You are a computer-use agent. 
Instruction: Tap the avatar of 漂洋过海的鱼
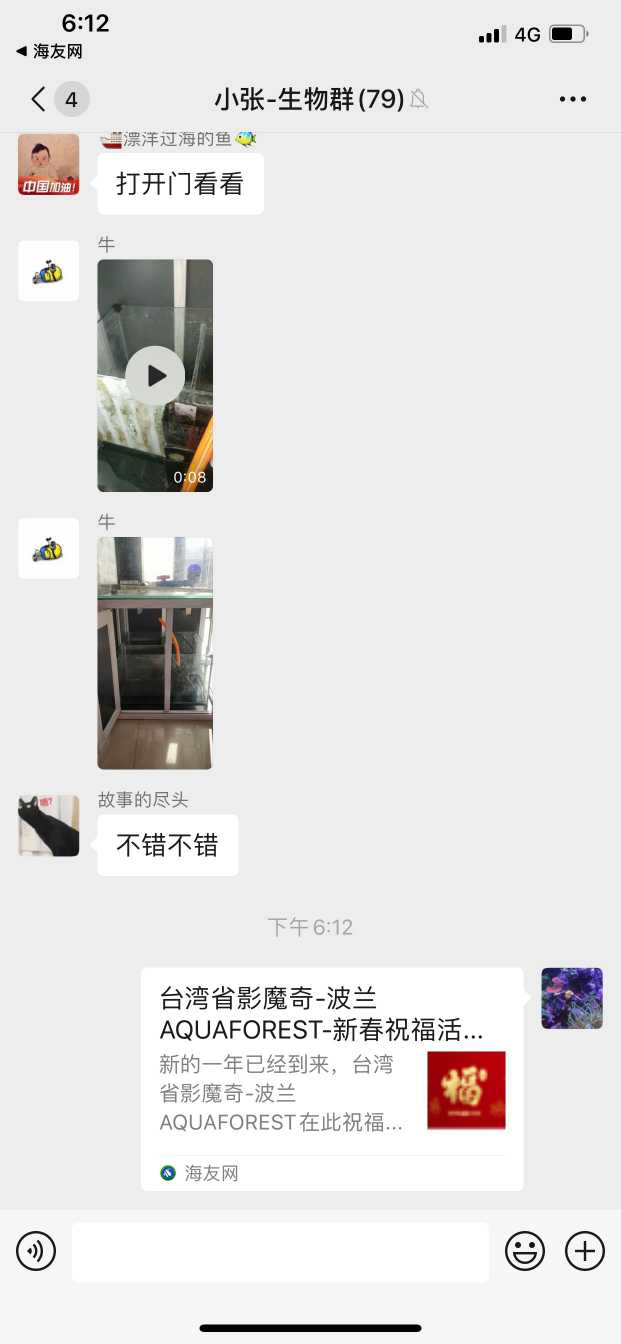click(x=48, y=165)
